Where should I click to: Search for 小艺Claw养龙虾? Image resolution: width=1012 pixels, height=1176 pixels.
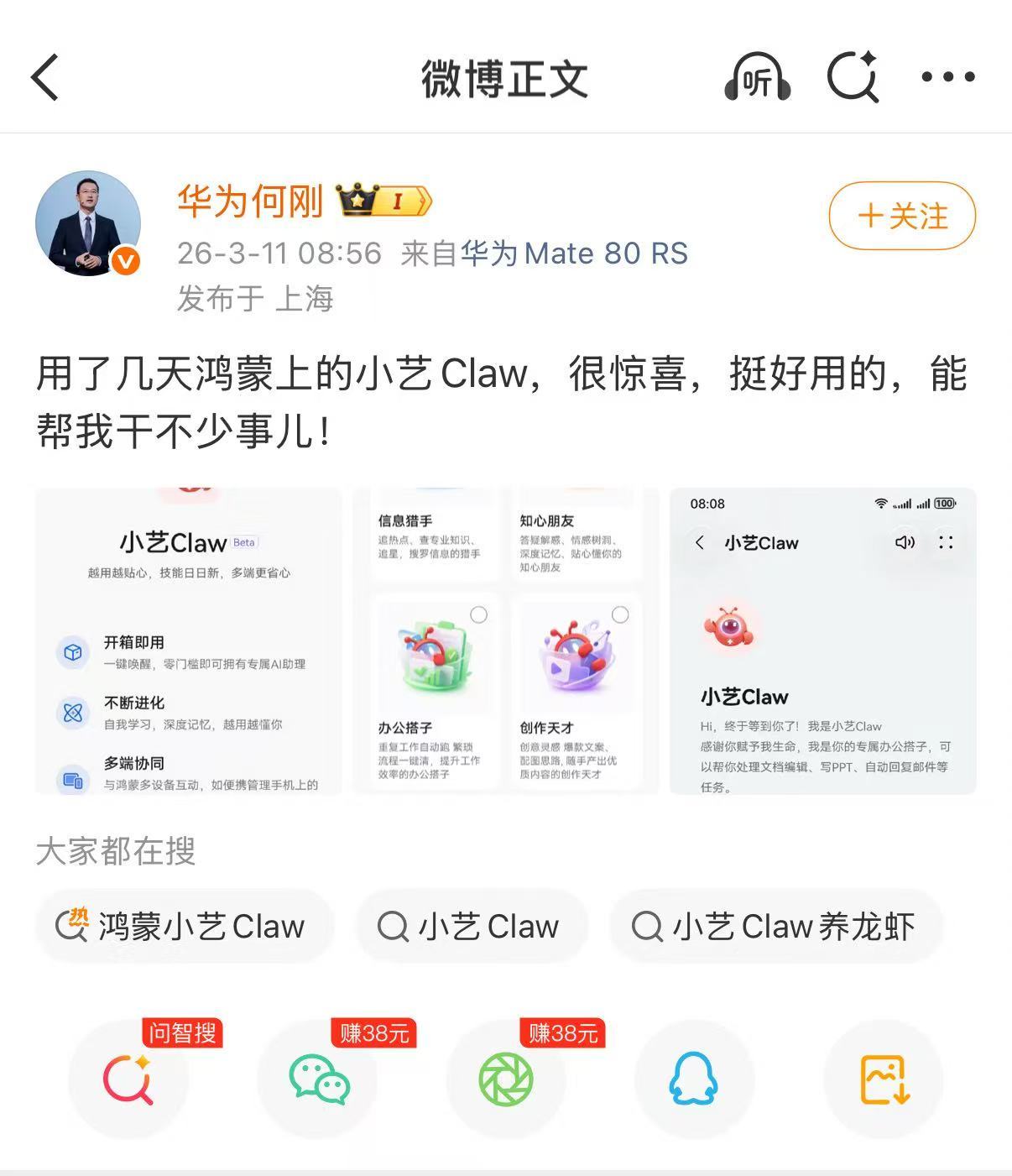pos(775,927)
